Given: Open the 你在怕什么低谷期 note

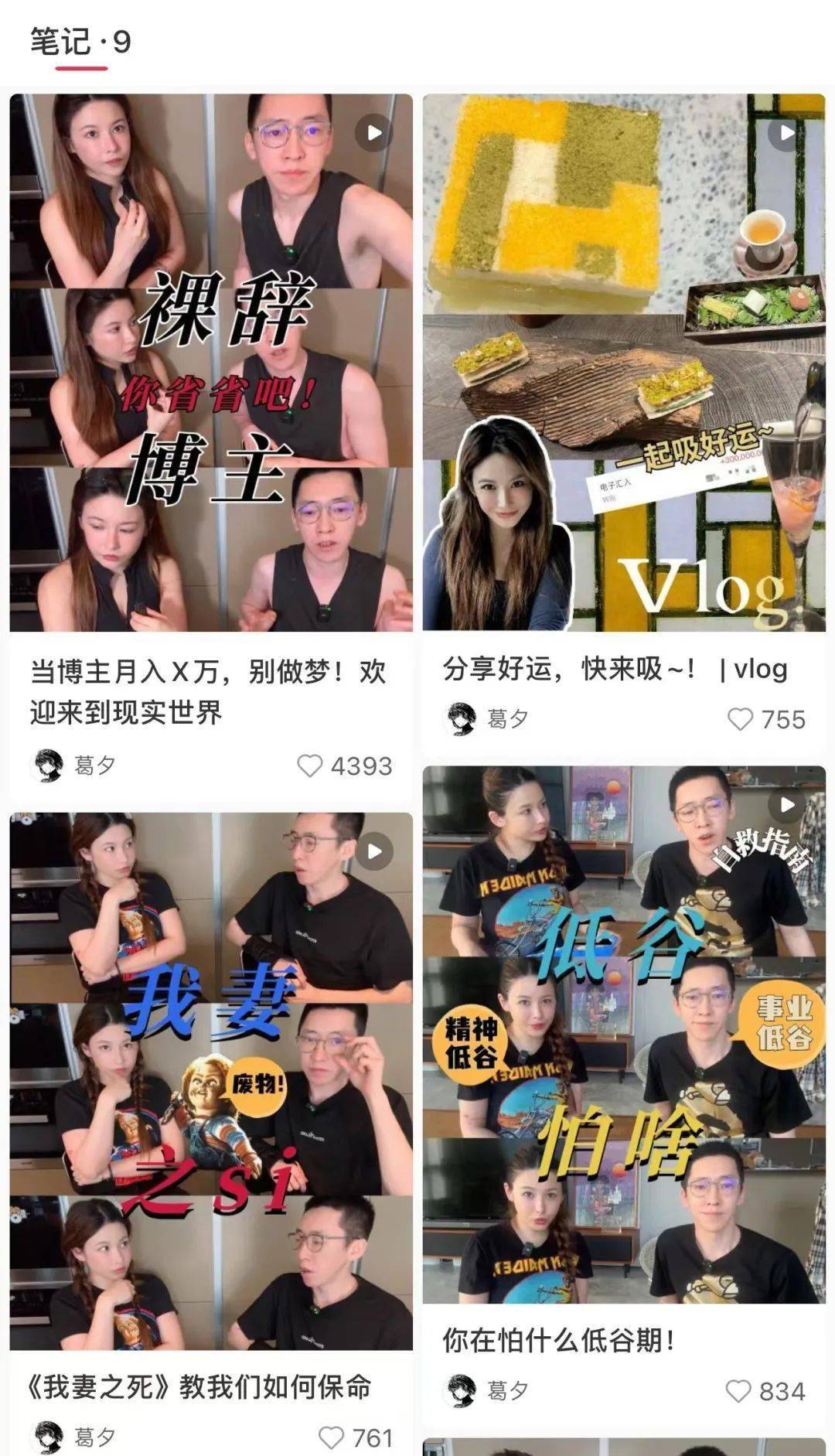Looking at the screenshot, I should point(623,1035).
